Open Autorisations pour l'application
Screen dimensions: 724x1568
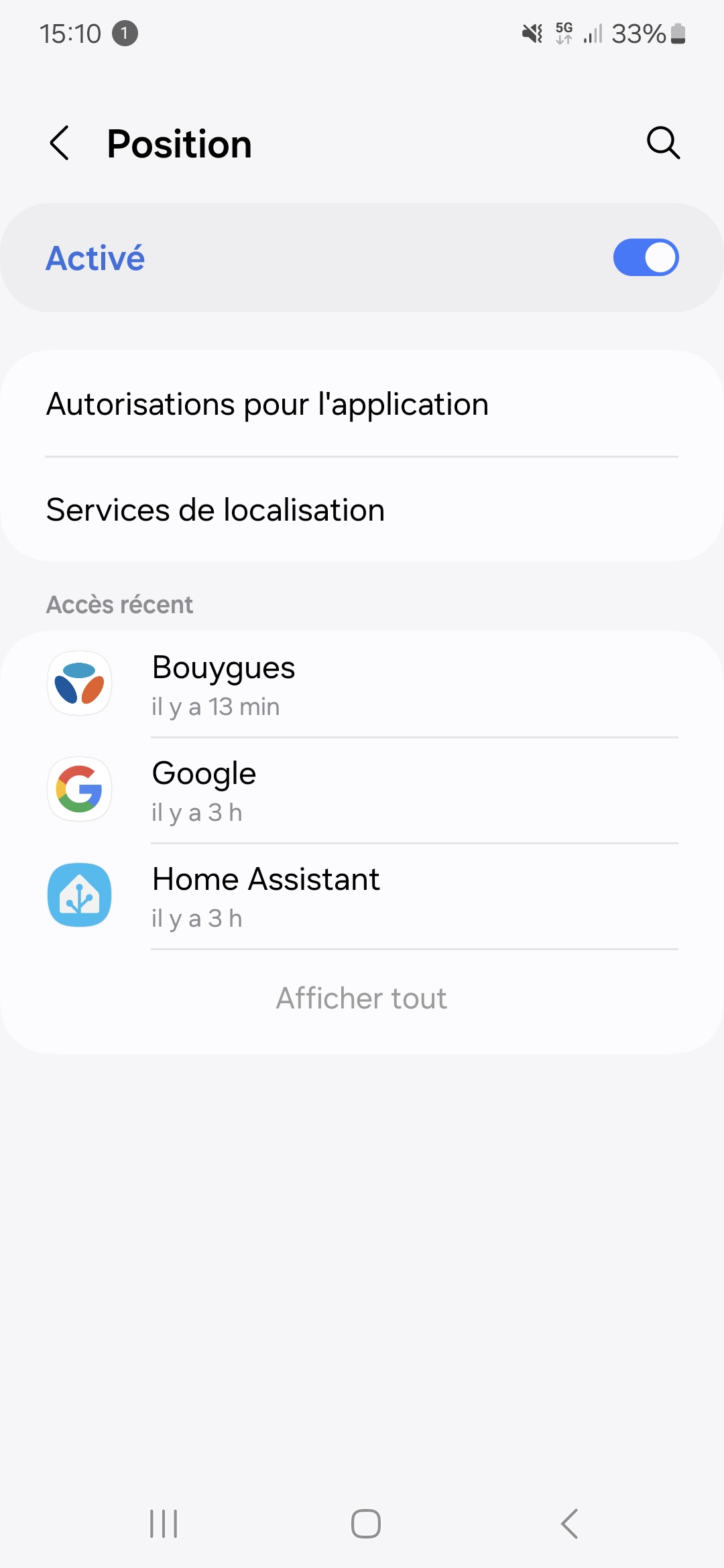[362, 404]
